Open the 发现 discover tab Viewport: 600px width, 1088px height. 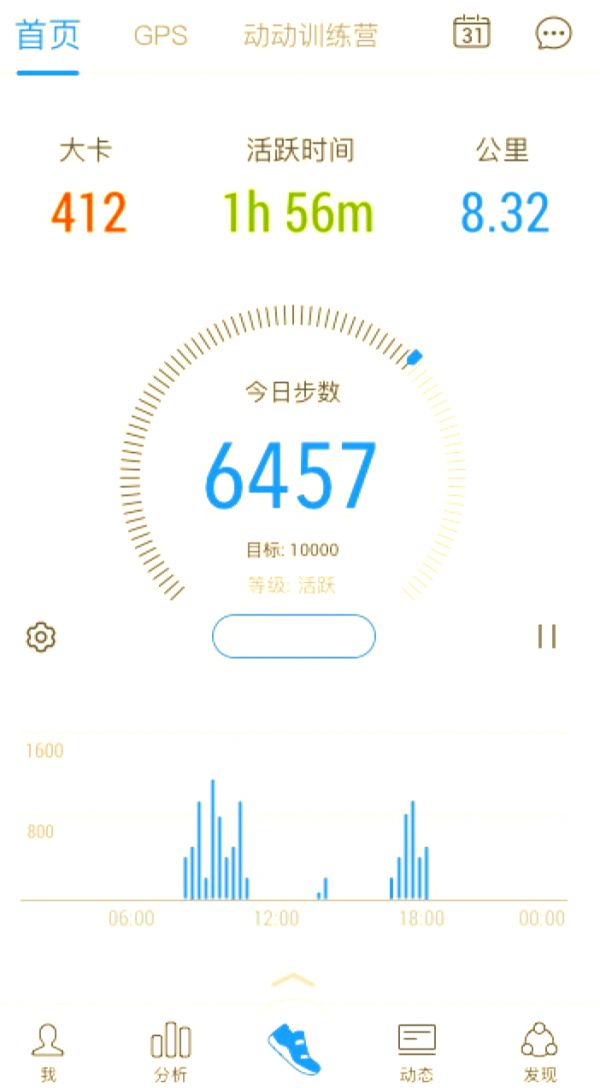pyautogui.click(x=540, y=1053)
